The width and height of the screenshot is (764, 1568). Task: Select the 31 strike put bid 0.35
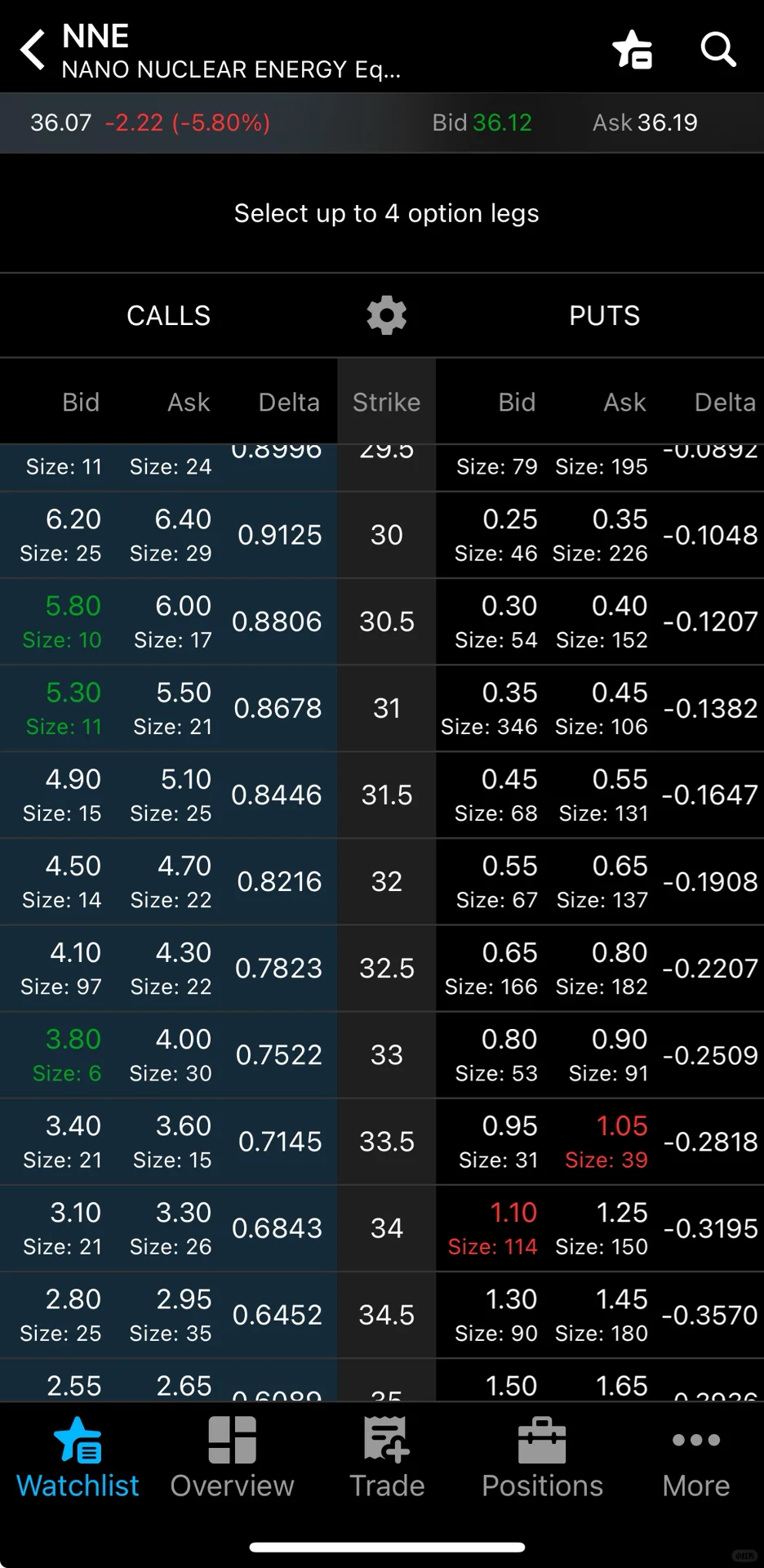coord(491,708)
